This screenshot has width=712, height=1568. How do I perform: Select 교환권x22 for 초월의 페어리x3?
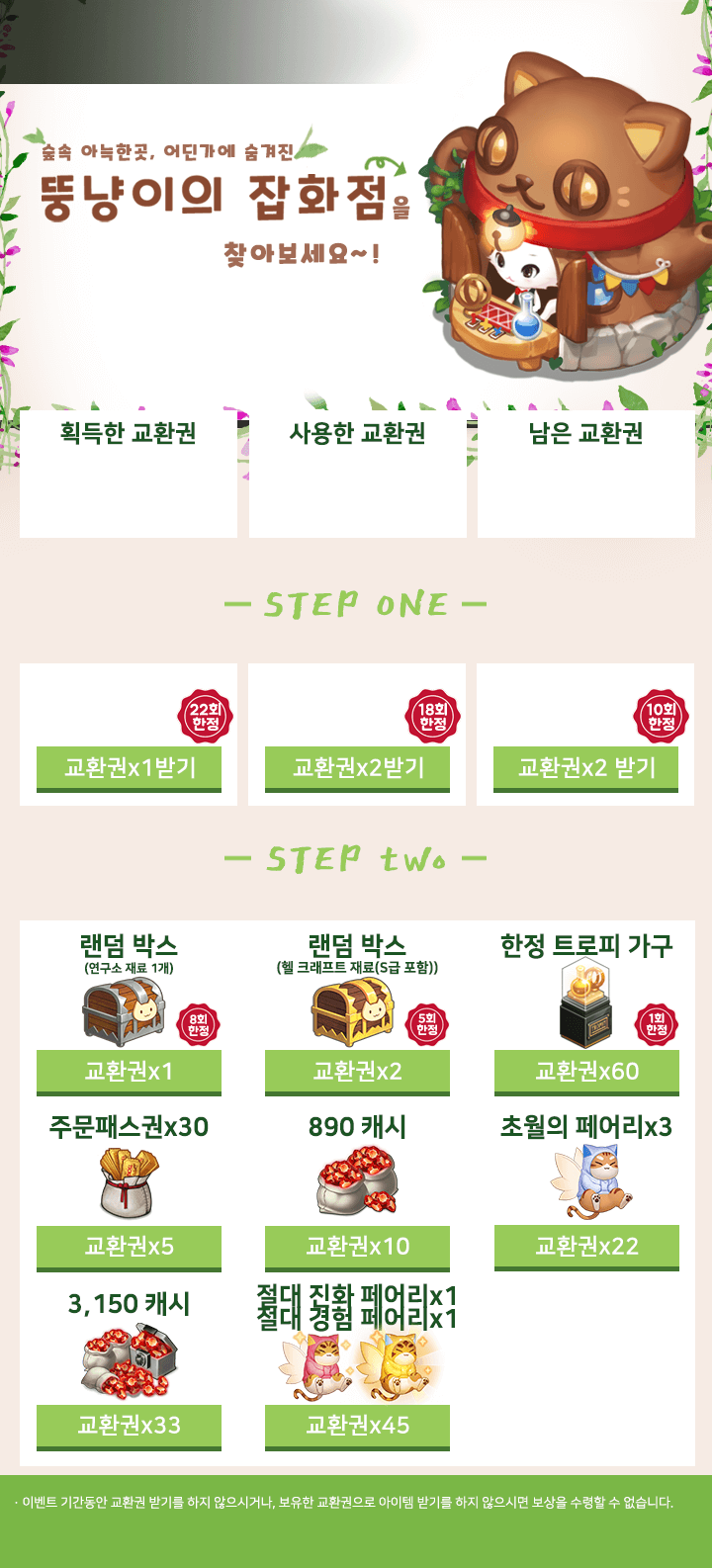coord(586,1248)
